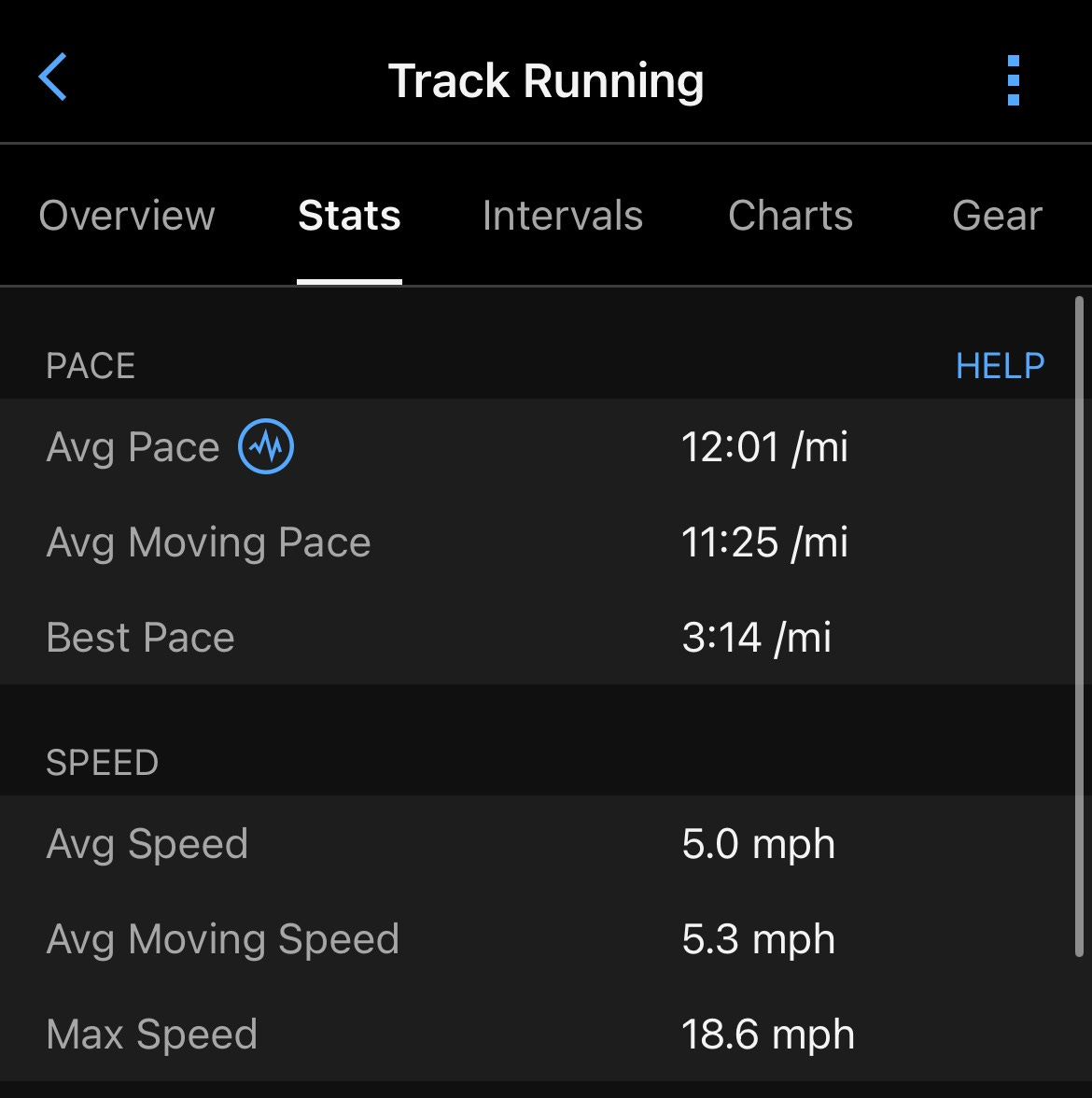Open the three-dot overflow menu
1092x1098 pixels.
1014,80
